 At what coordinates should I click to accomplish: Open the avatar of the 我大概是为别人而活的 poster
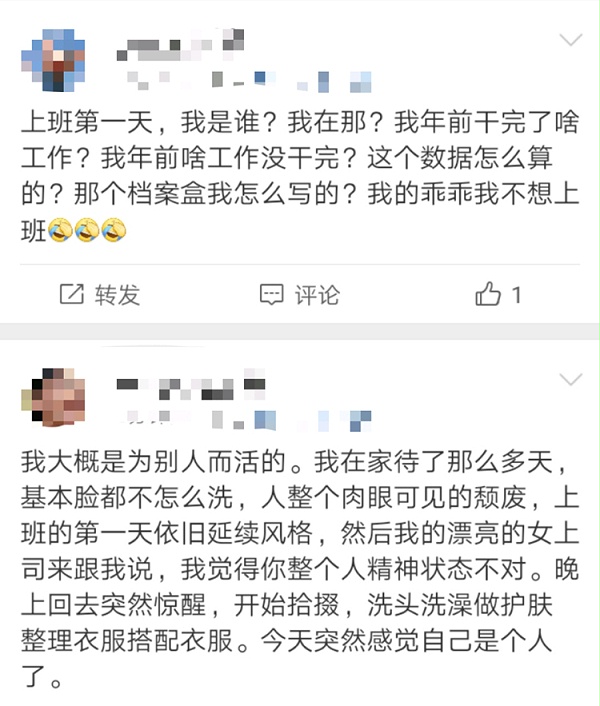52,398
